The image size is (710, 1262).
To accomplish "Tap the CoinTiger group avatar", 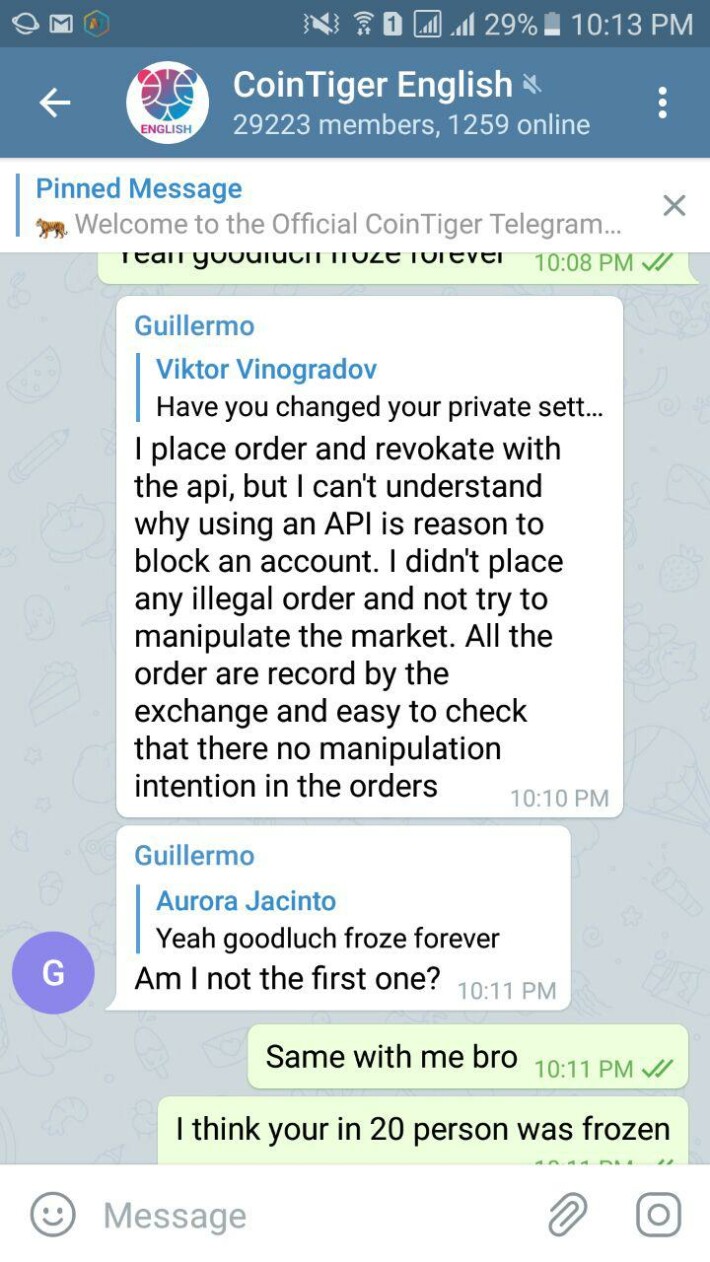I will point(167,102).
